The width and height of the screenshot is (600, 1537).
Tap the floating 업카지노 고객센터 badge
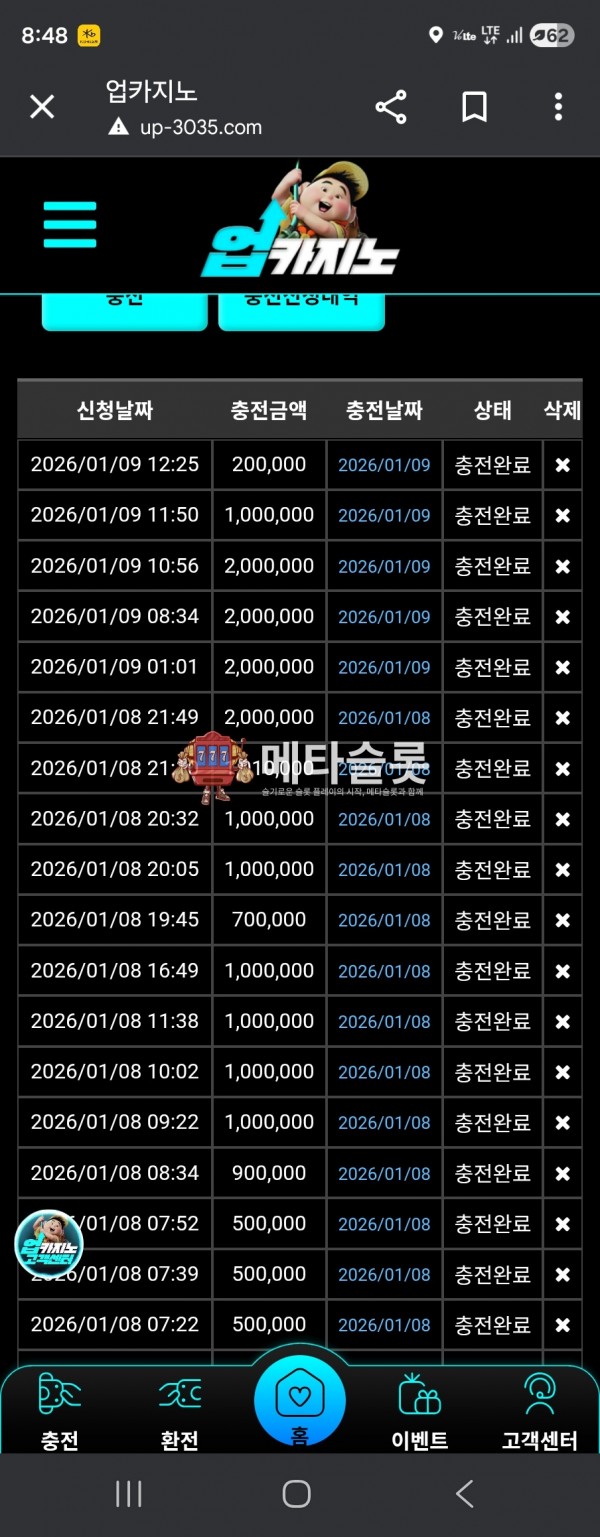coord(48,1243)
